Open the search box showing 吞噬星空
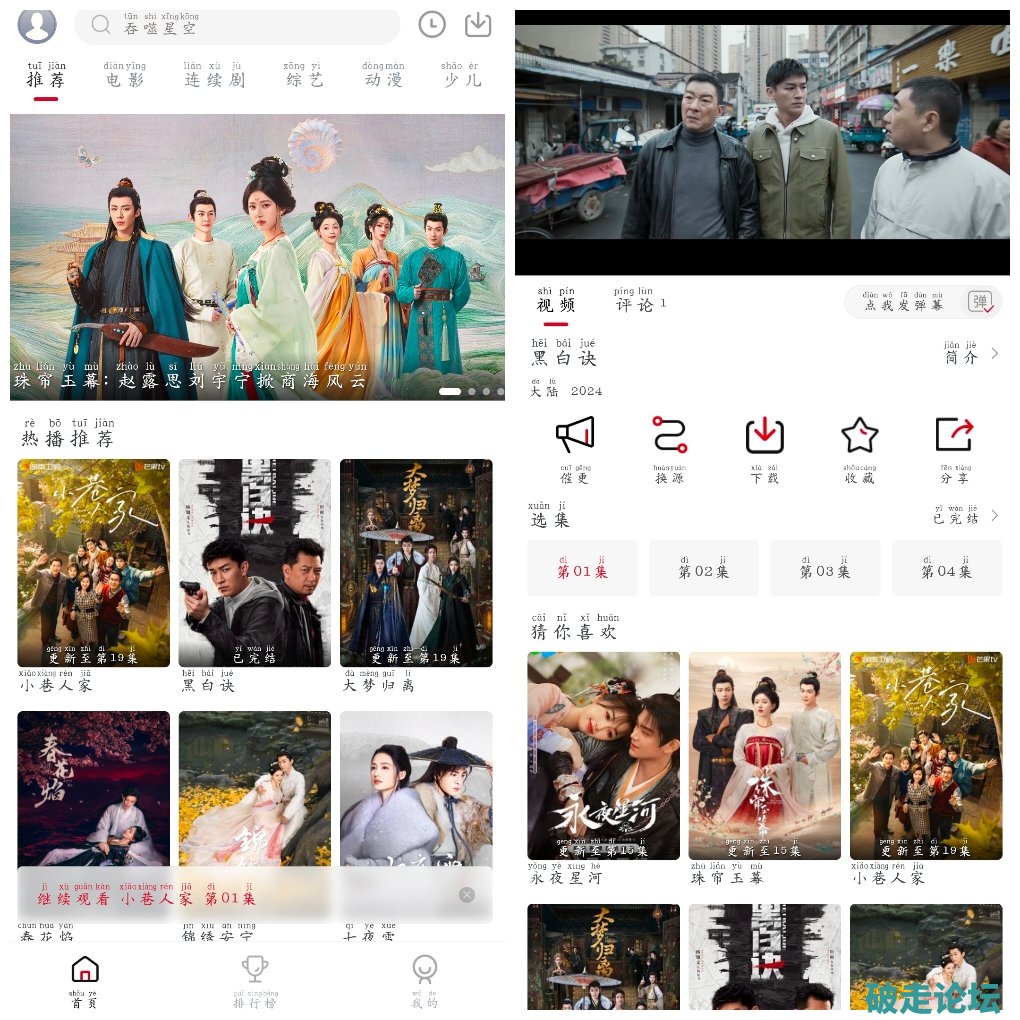This screenshot has height=1020, width=1020. [238, 25]
